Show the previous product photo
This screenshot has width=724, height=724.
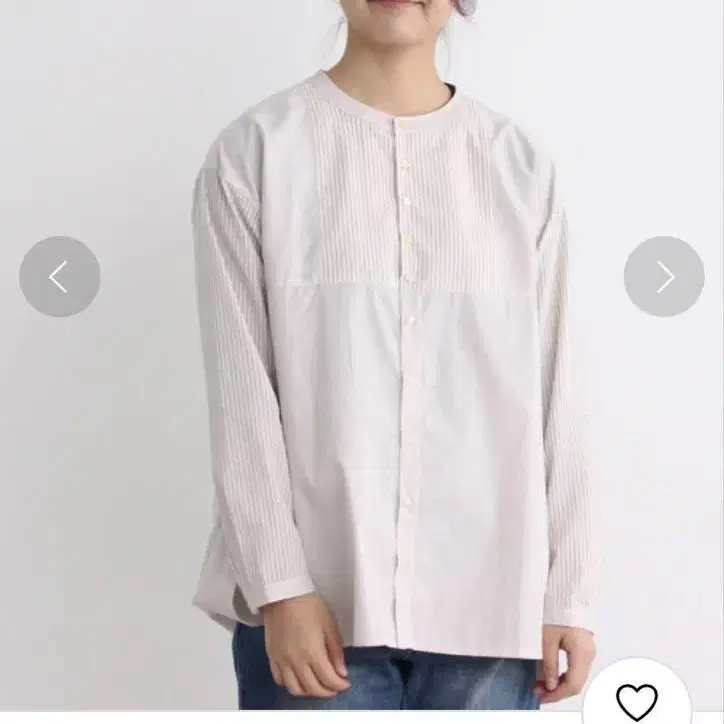click(x=59, y=277)
